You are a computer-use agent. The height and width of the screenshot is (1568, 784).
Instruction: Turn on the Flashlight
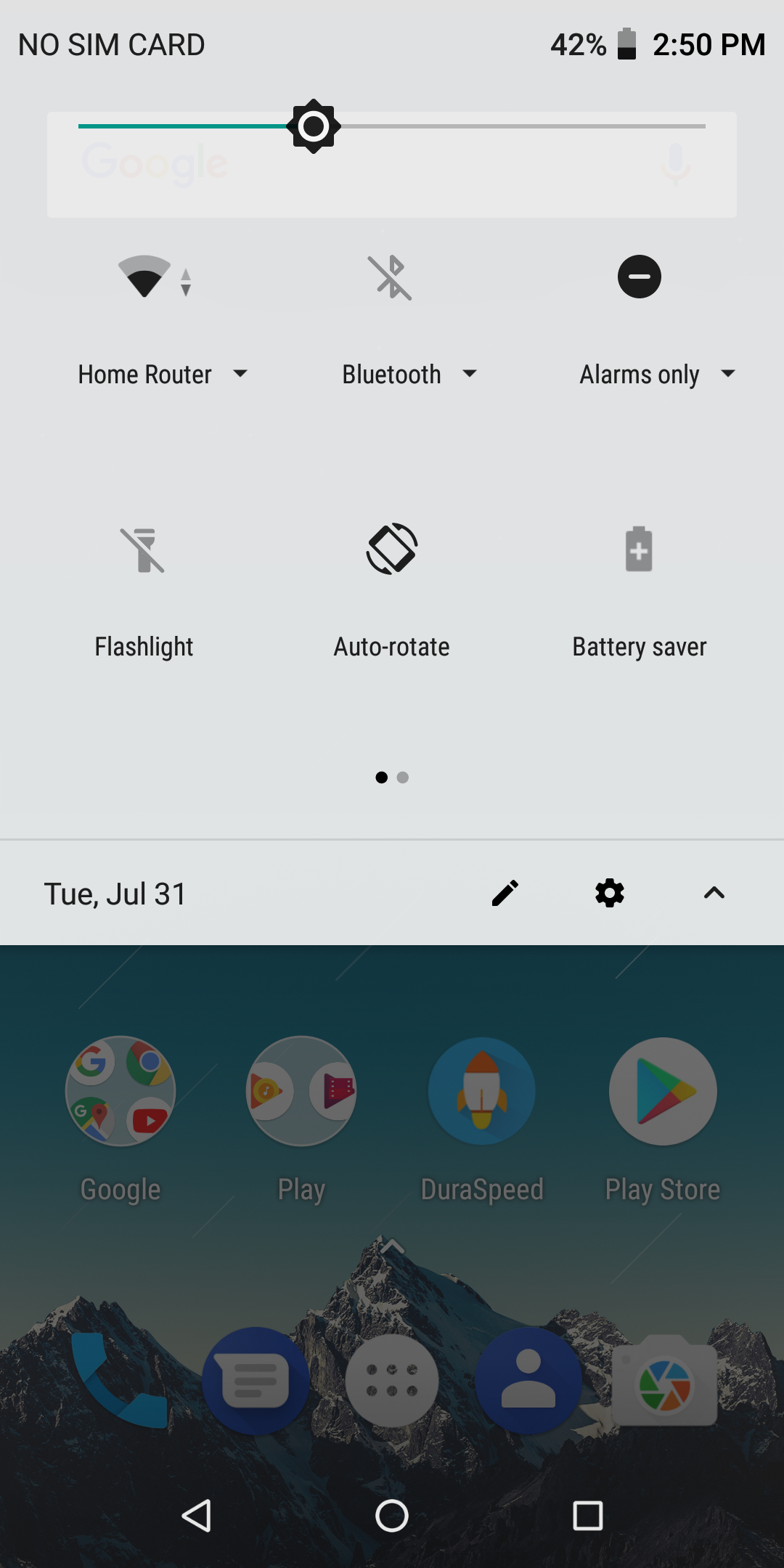coord(143,550)
